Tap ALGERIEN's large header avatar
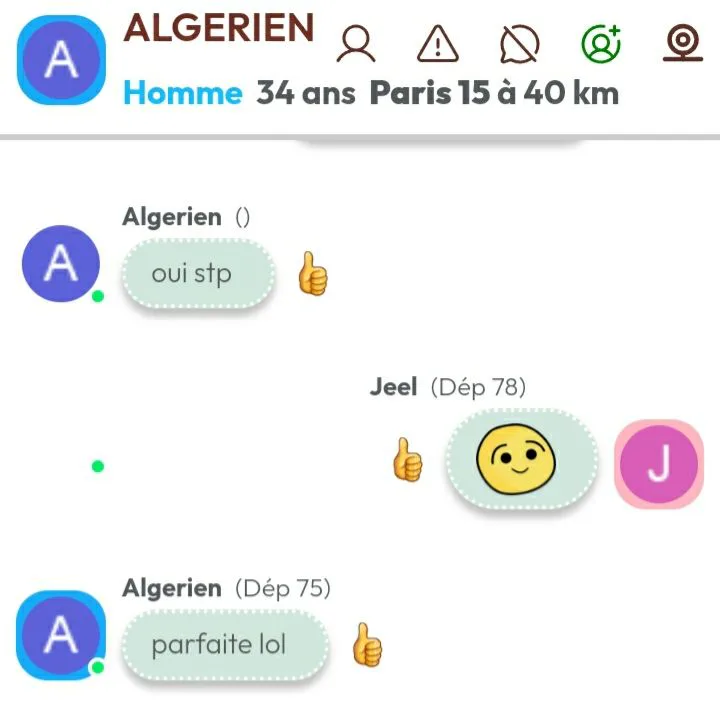 tap(62, 60)
